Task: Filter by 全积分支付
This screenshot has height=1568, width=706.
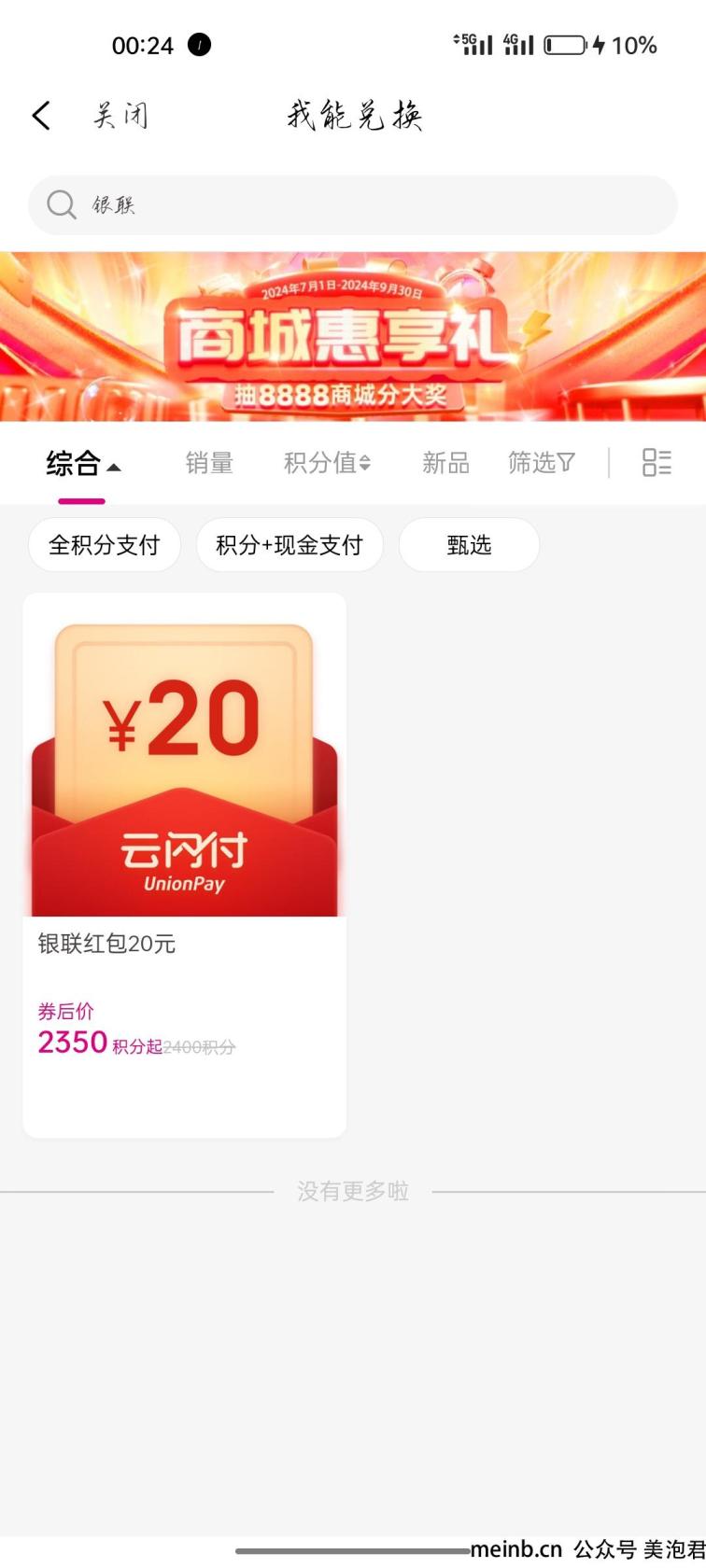Action: [x=105, y=545]
